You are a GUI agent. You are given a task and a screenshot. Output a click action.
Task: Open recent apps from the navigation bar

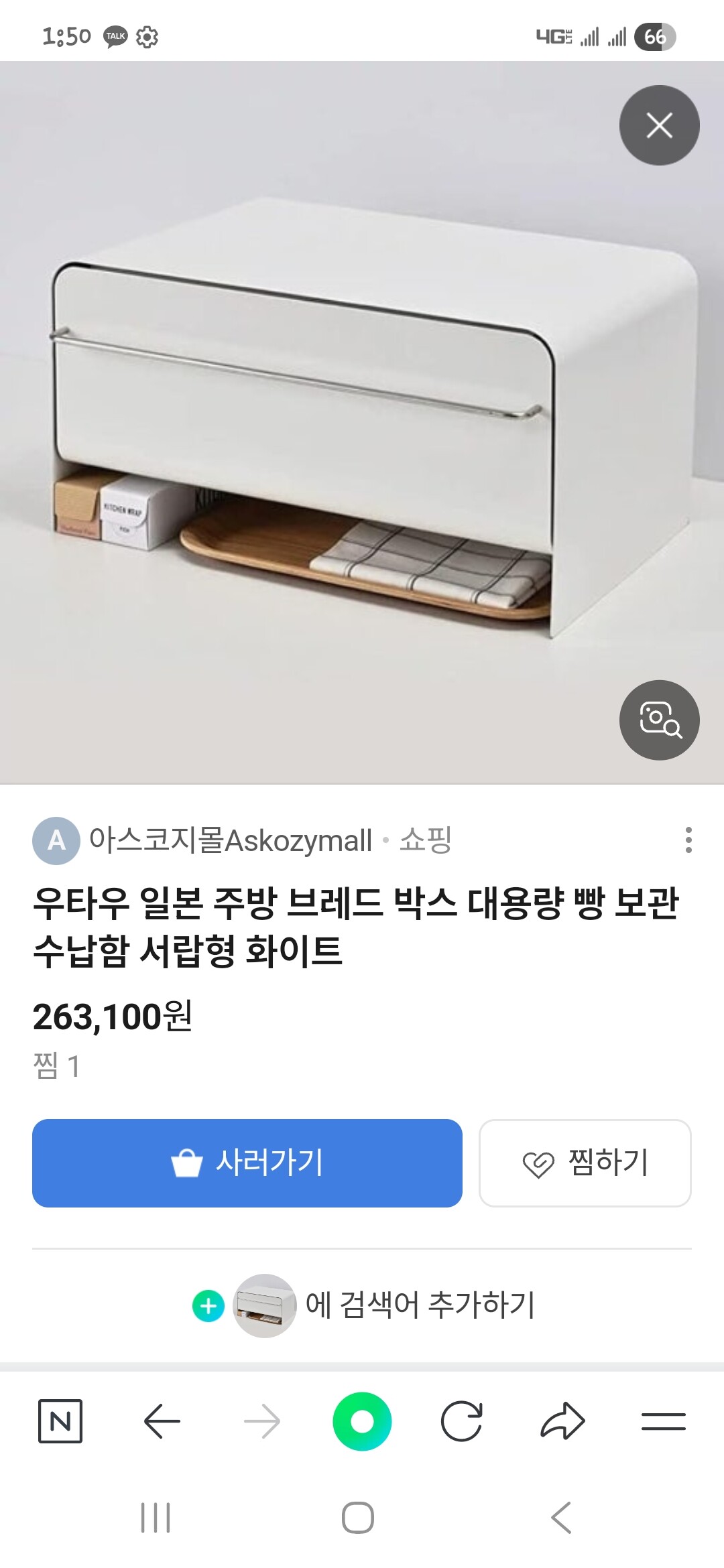(156, 1517)
